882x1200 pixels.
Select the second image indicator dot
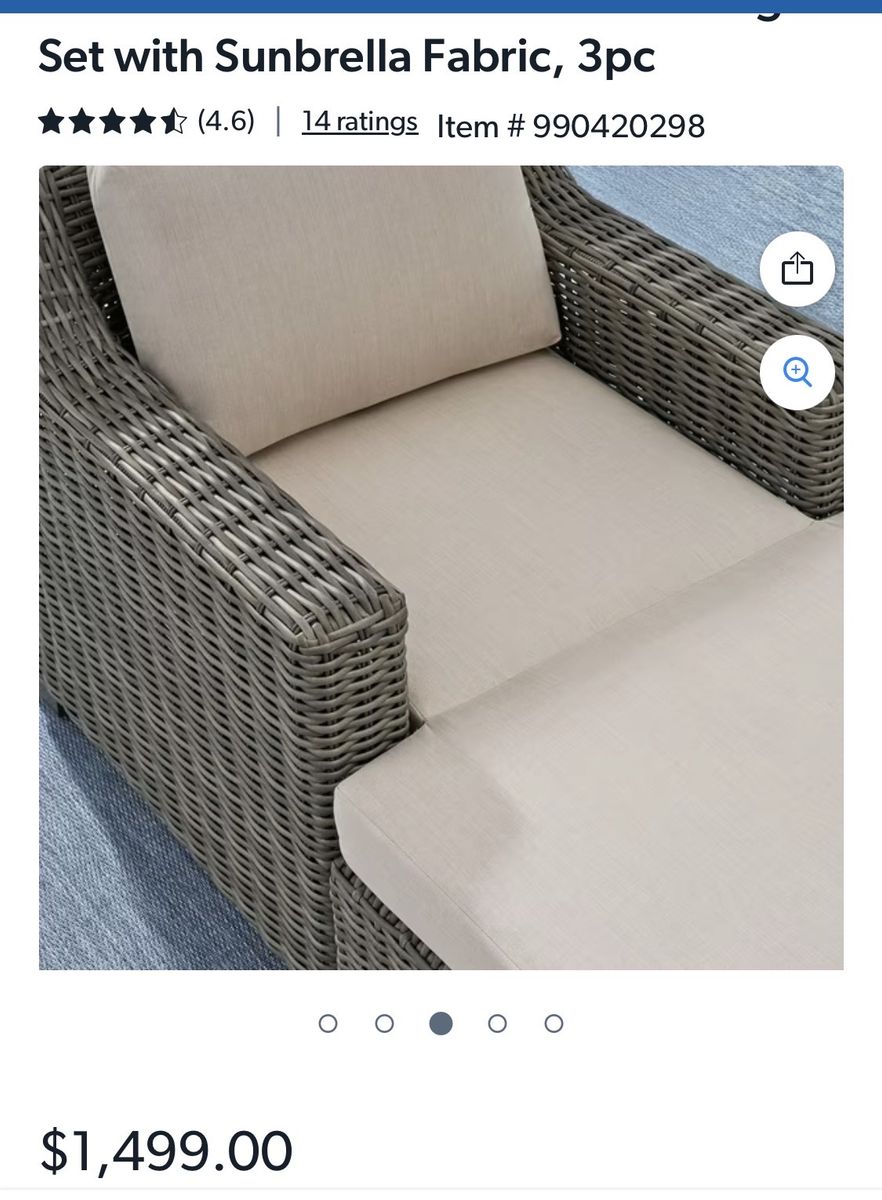[384, 1023]
